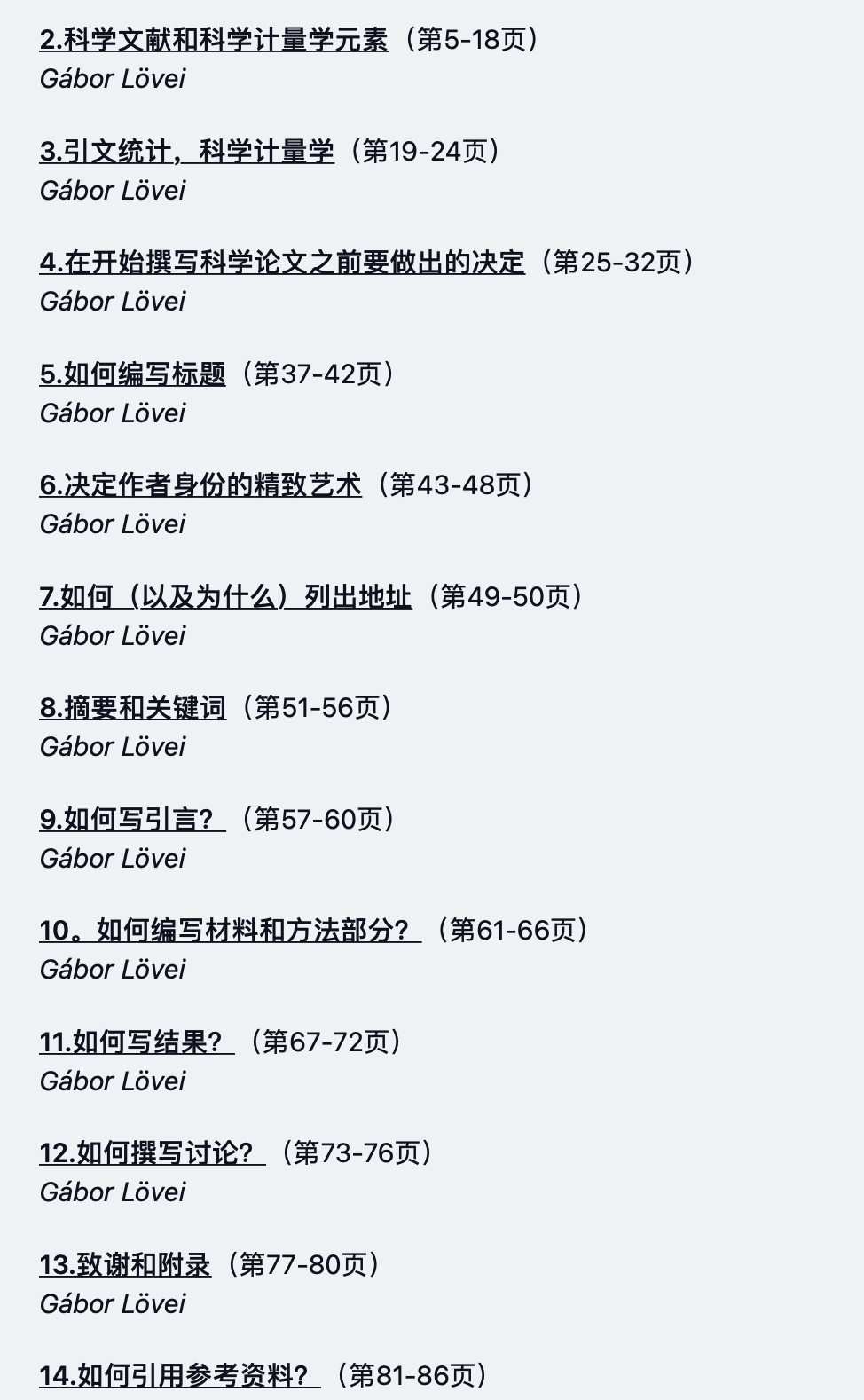Open chapter 3 引文统计，科学计量学
This screenshot has width=864, height=1400.
tap(186, 152)
